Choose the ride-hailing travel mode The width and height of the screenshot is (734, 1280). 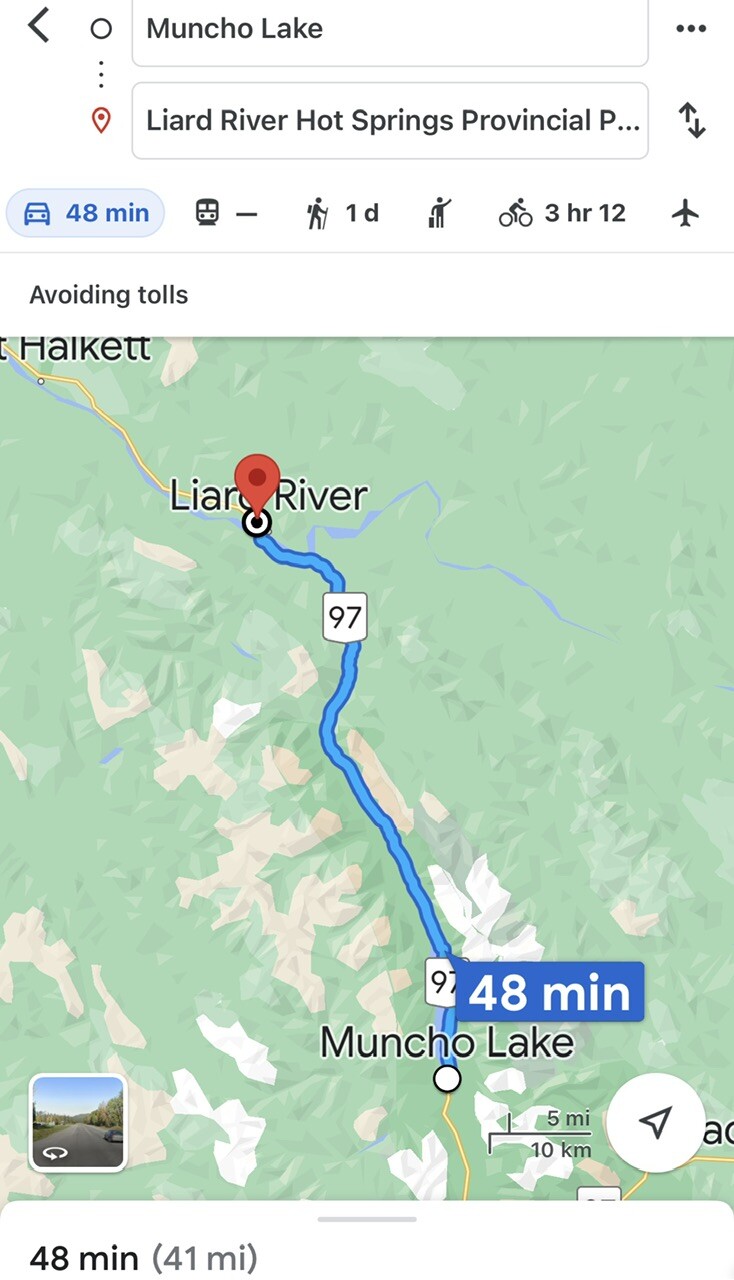(x=439, y=213)
